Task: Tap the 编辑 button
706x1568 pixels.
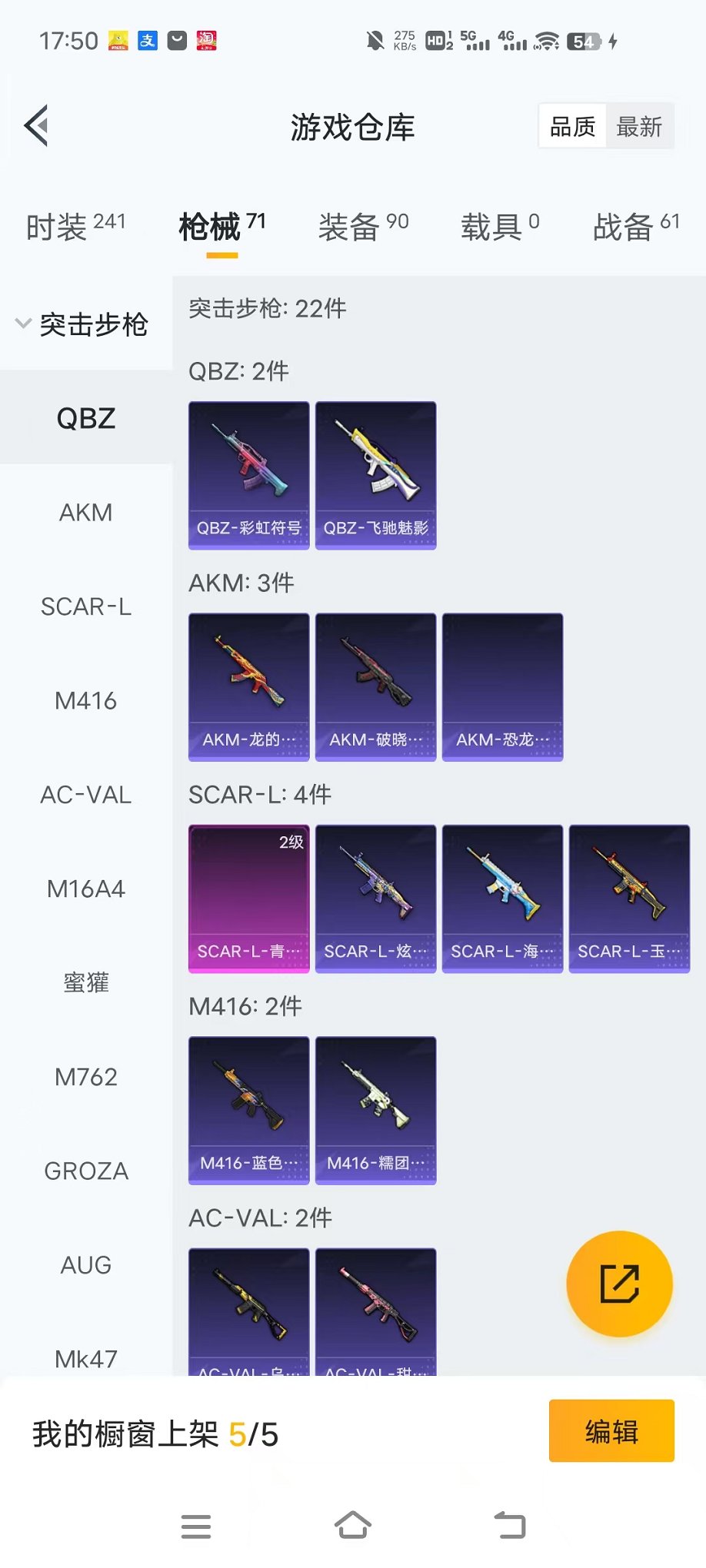Action: point(611,1432)
